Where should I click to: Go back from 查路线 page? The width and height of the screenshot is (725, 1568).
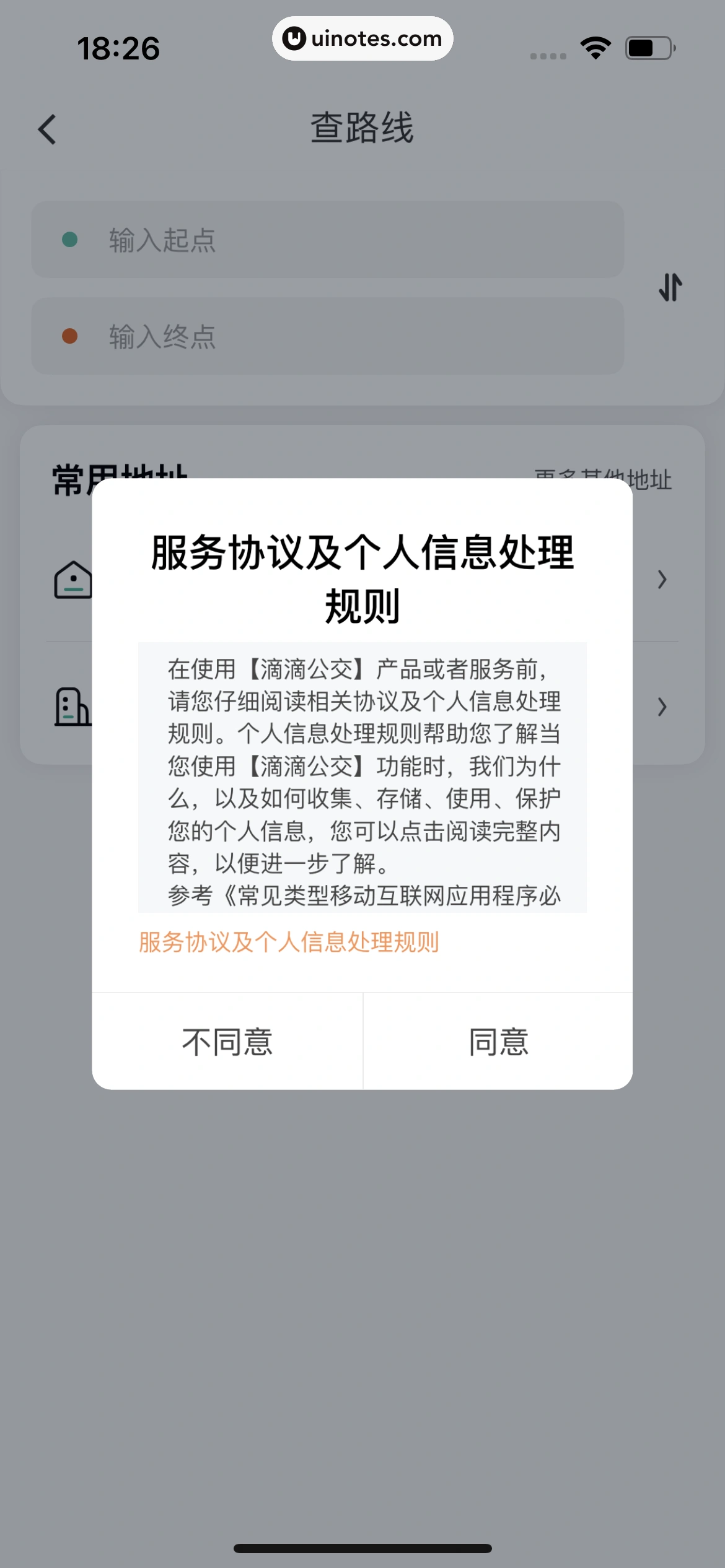48,129
